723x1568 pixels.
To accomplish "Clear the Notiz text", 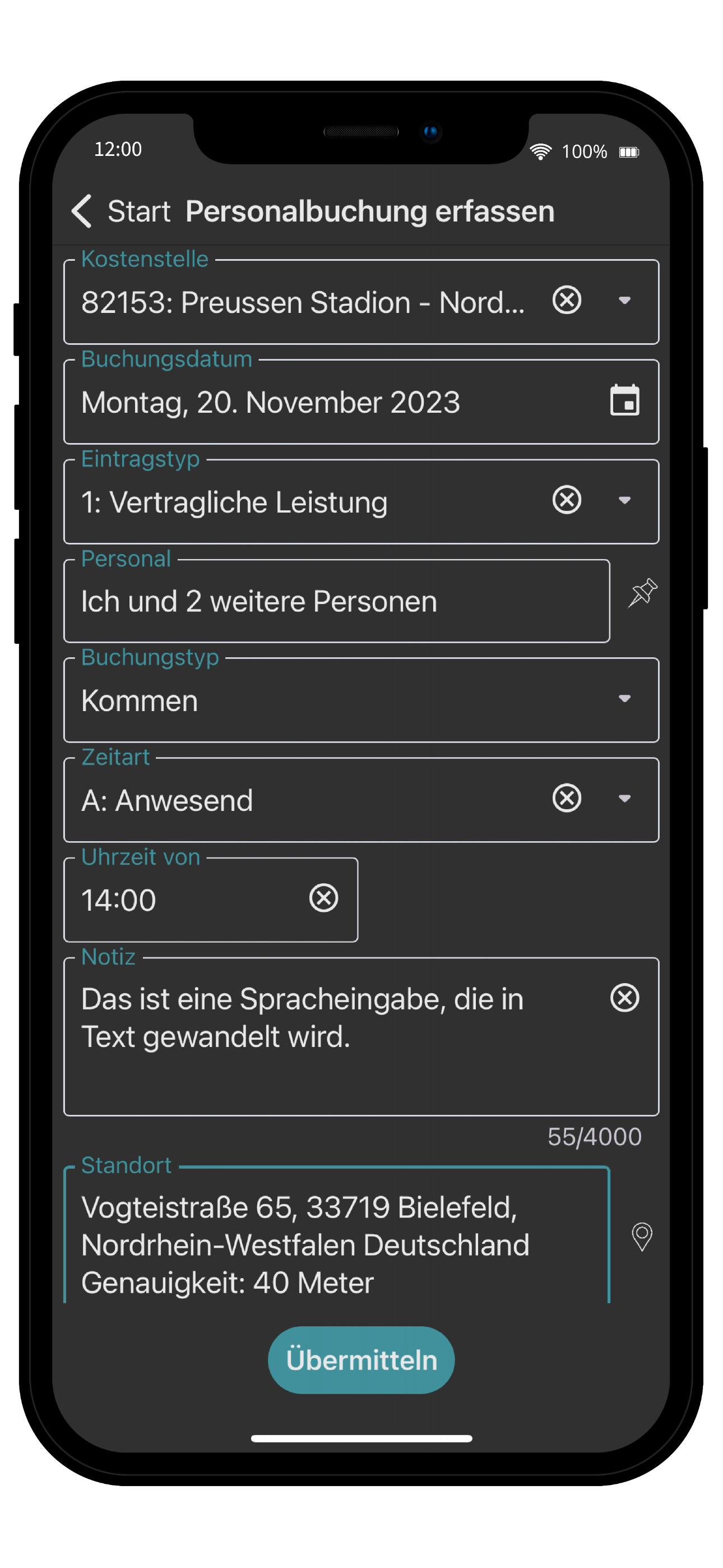I will (624, 998).
